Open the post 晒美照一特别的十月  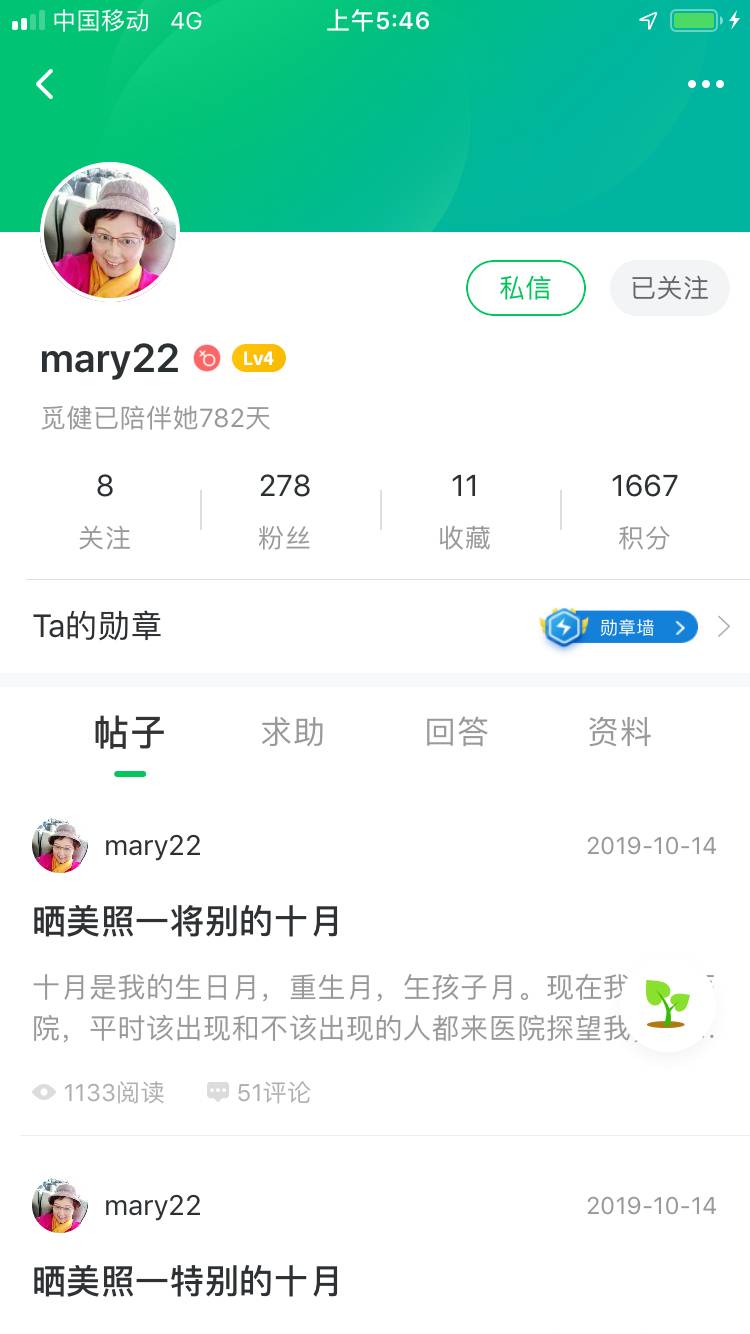pos(187,1281)
